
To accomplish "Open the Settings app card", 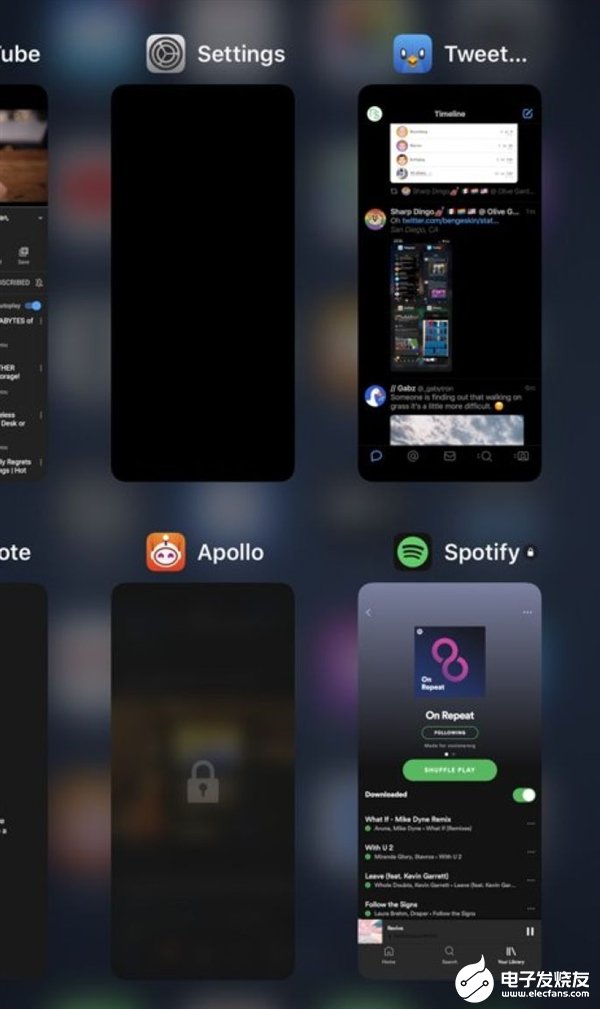I will [x=202, y=282].
